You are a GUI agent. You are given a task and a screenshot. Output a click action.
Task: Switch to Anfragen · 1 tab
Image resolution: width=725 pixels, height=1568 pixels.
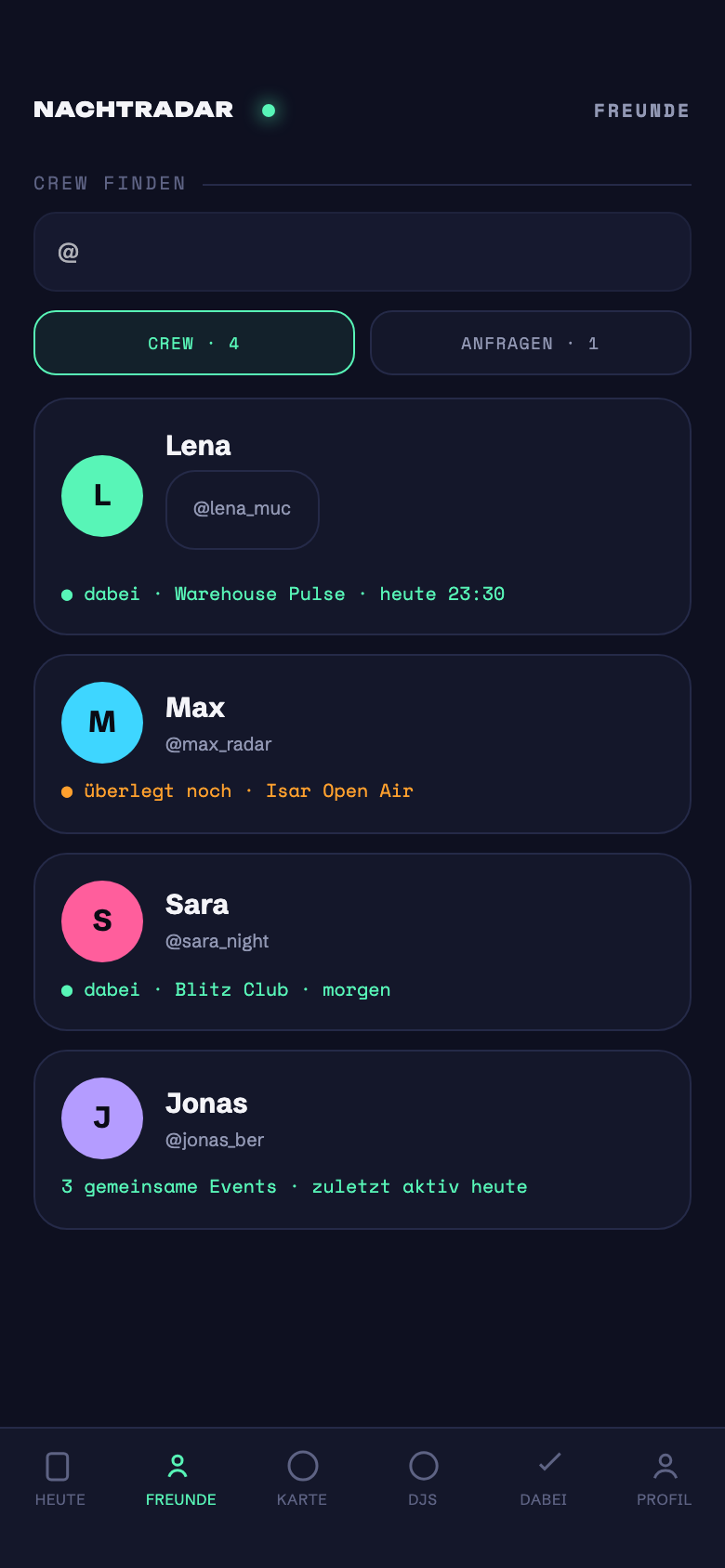coord(531,343)
